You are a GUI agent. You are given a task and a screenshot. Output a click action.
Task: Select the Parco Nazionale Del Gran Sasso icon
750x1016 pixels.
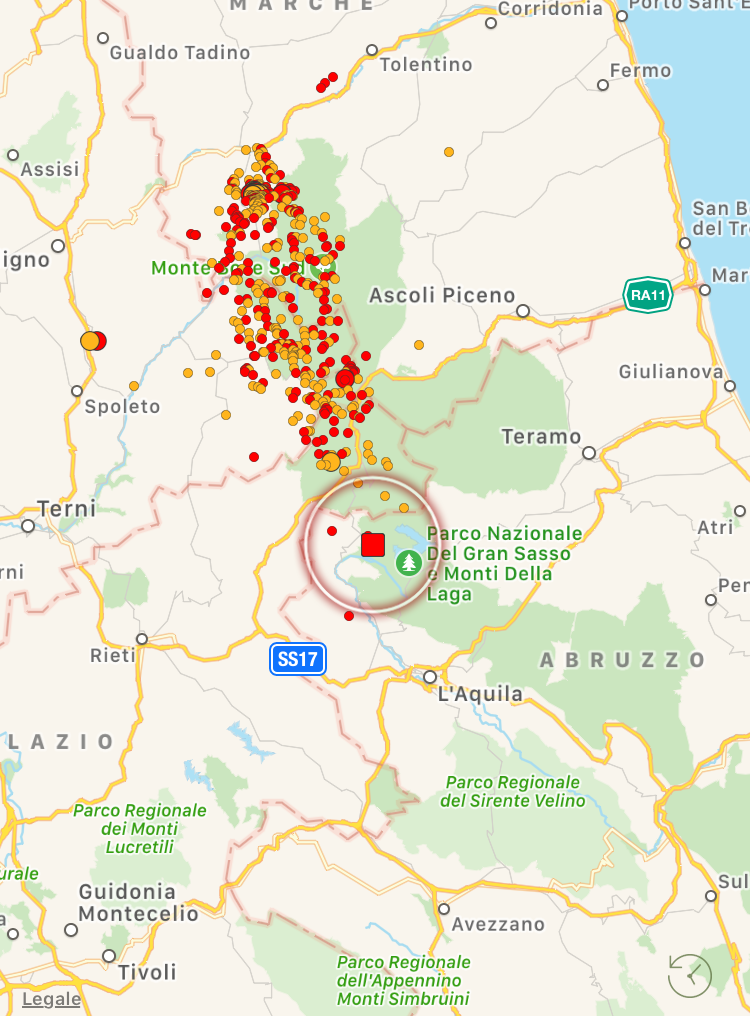408,562
